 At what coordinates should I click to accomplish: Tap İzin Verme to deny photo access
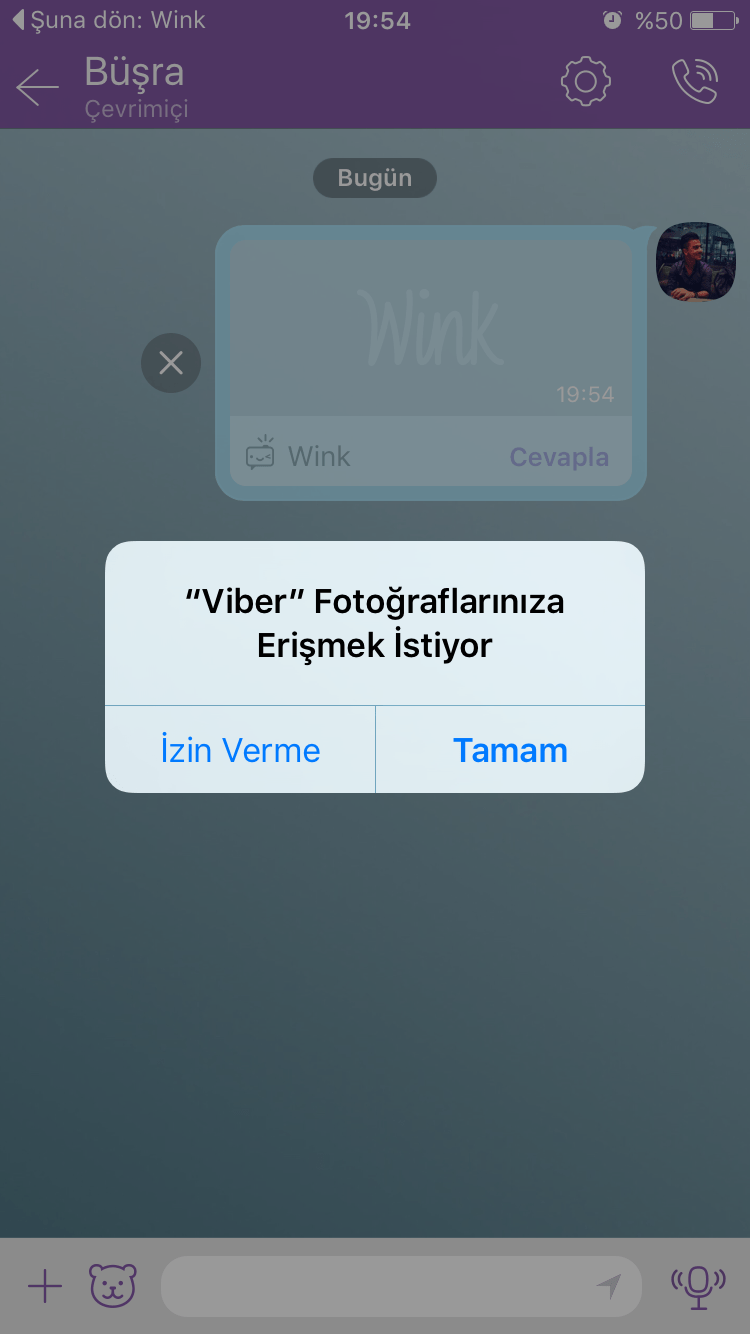point(240,750)
